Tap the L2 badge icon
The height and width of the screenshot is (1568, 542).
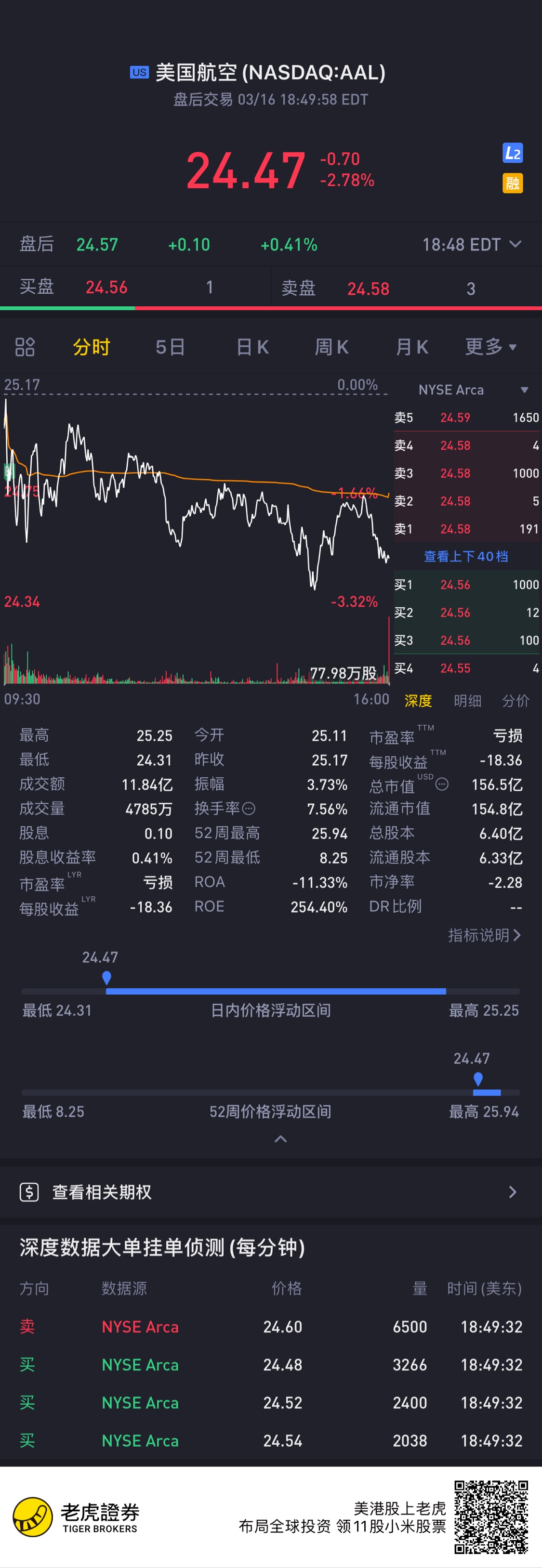pos(513,154)
